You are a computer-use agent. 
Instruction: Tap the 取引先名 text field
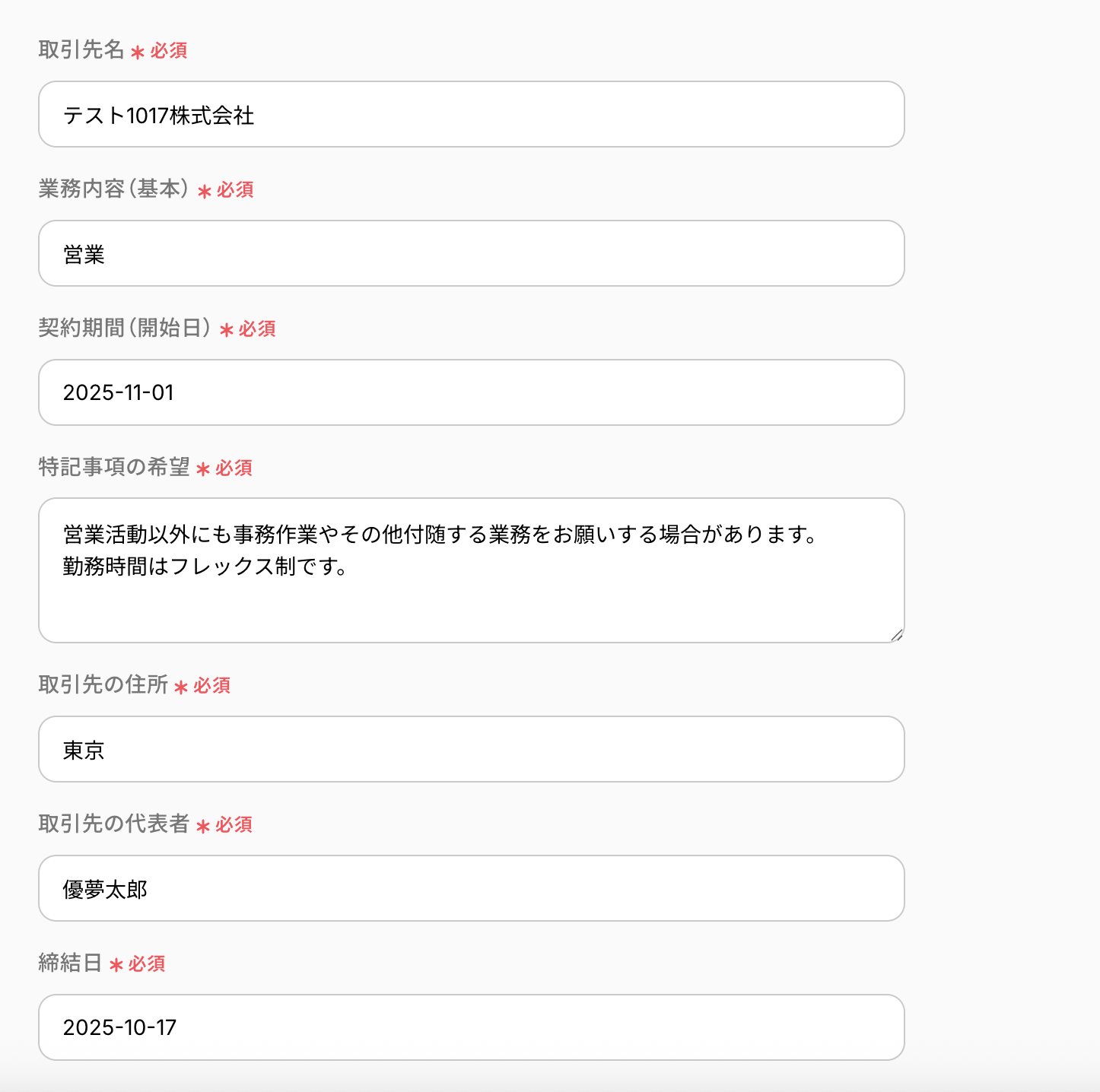coord(471,114)
